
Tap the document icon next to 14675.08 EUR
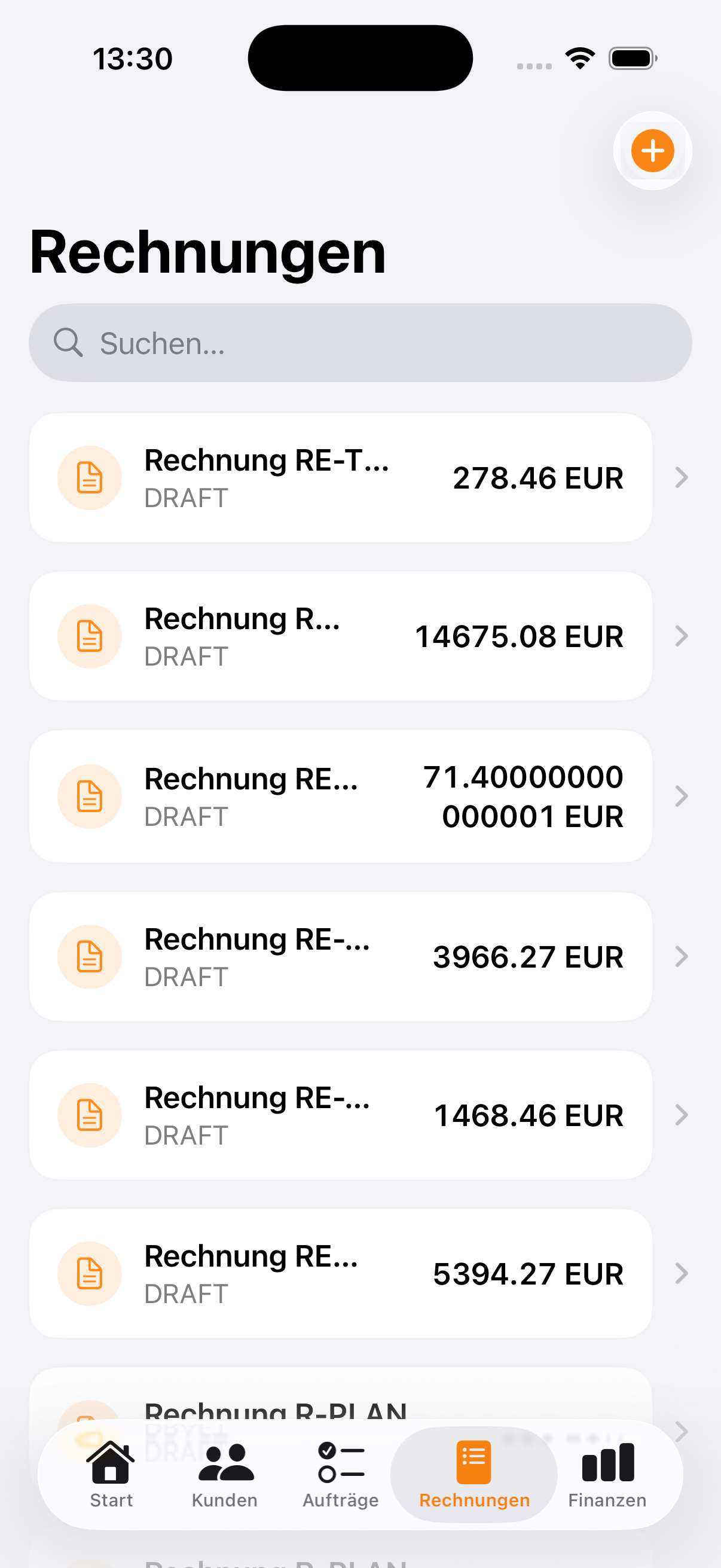[x=90, y=636]
